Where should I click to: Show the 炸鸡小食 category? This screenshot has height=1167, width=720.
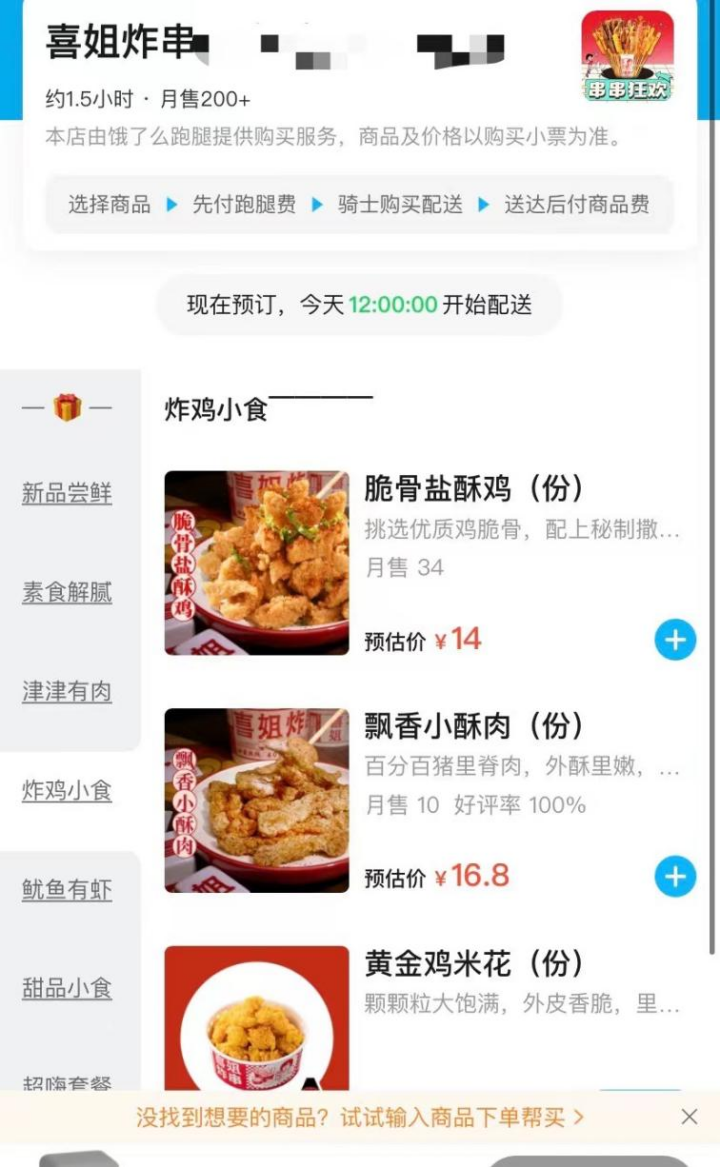[x=67, y=790]
